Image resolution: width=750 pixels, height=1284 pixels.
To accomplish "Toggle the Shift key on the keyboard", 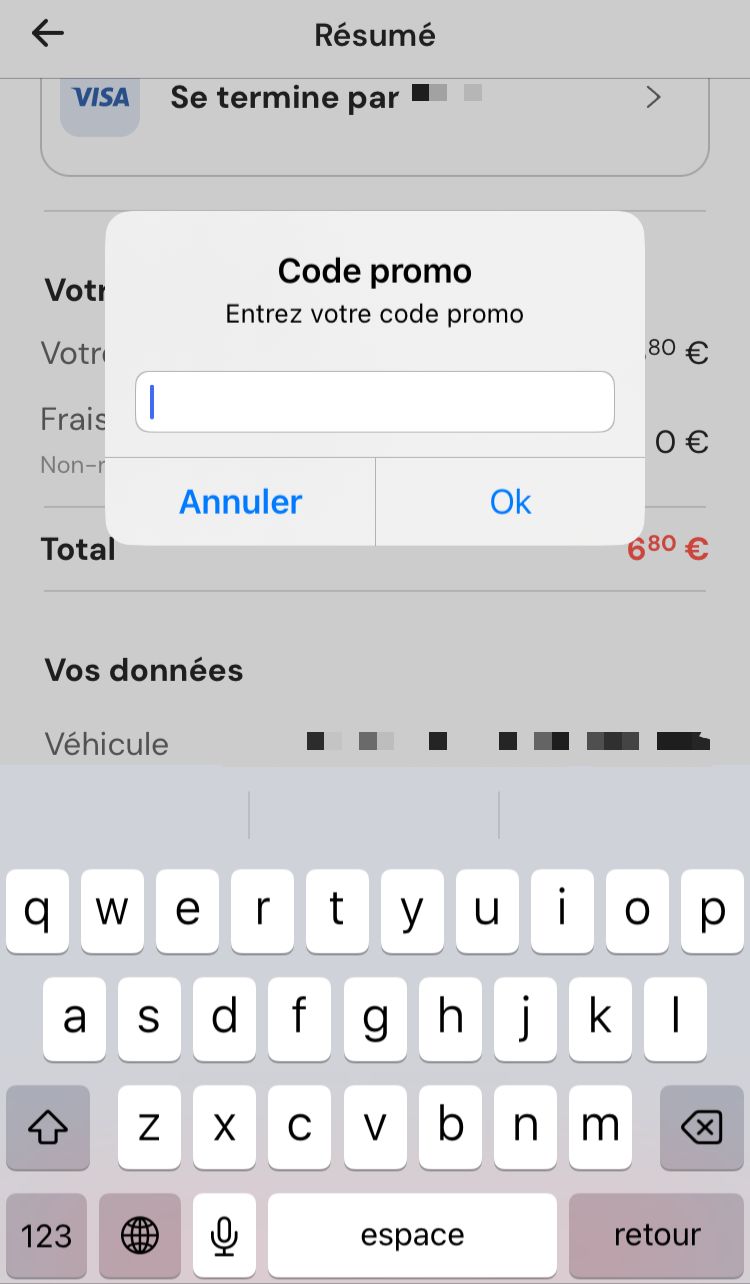I will point(47,1128).
